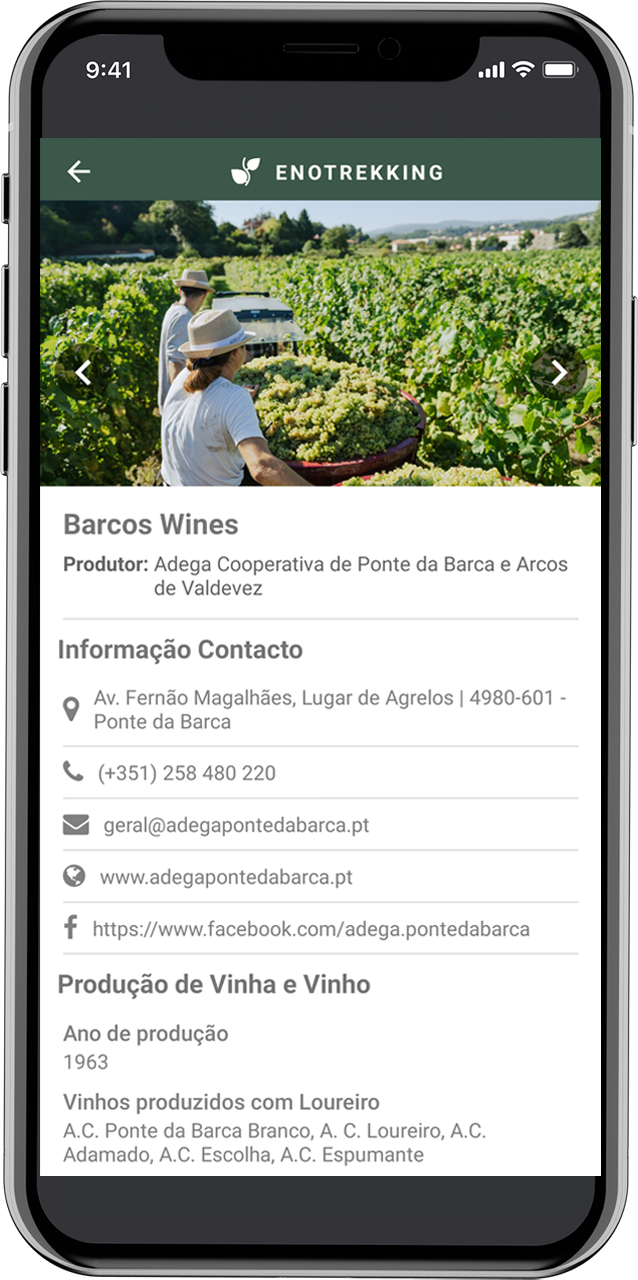Call (+351) 258 480 220
The width and height of the screenshot is (638, 1280).
(x=187, y=773)
